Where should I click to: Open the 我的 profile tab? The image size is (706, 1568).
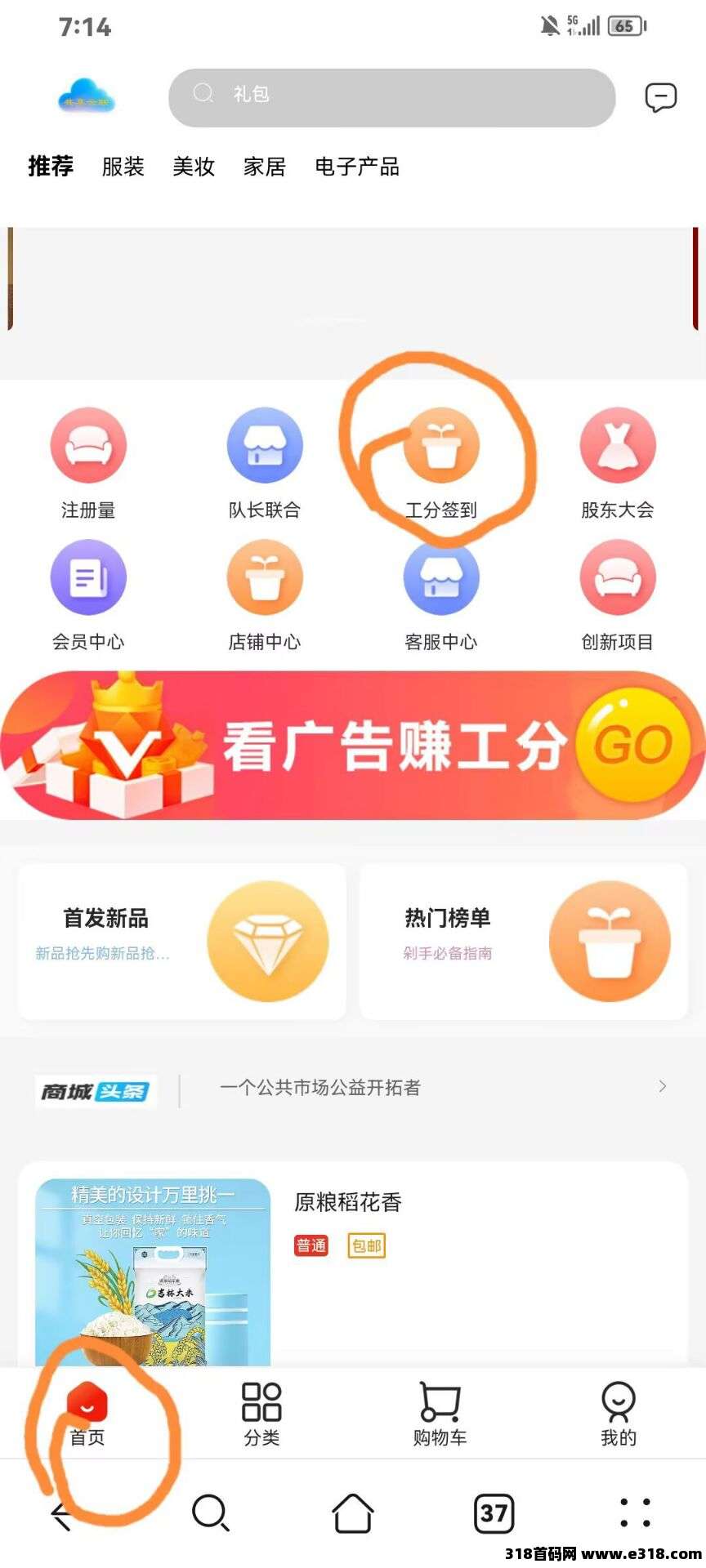pyautogui.click(x=618, y=1414)
